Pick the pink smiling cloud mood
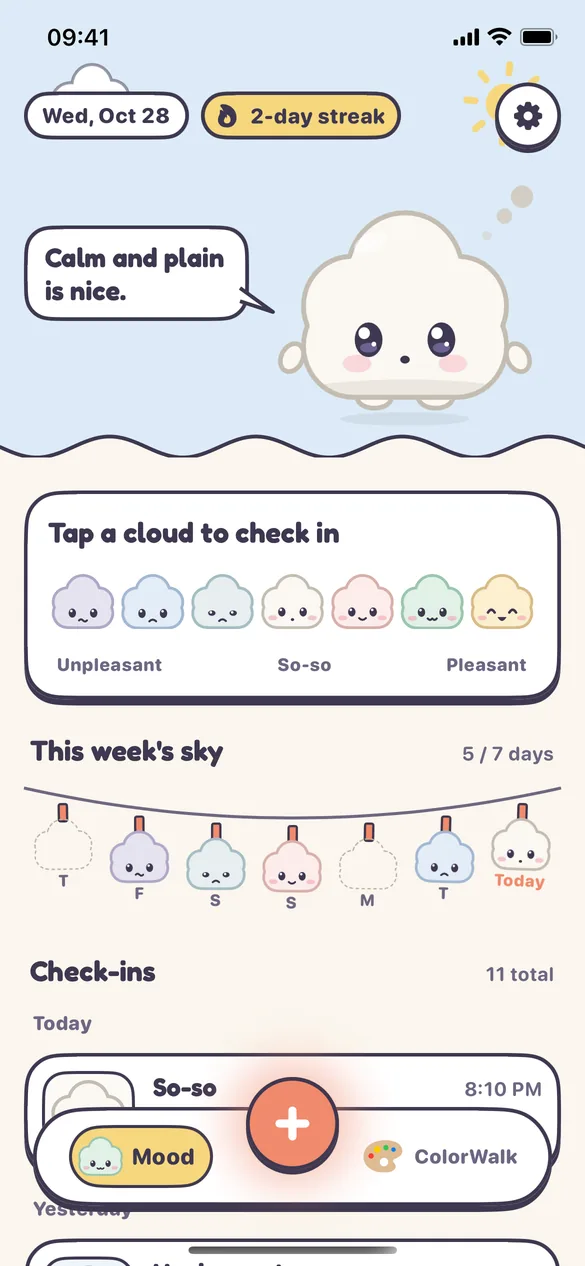This screenshot has width=585, height=1266. click(x=362, y=603)
